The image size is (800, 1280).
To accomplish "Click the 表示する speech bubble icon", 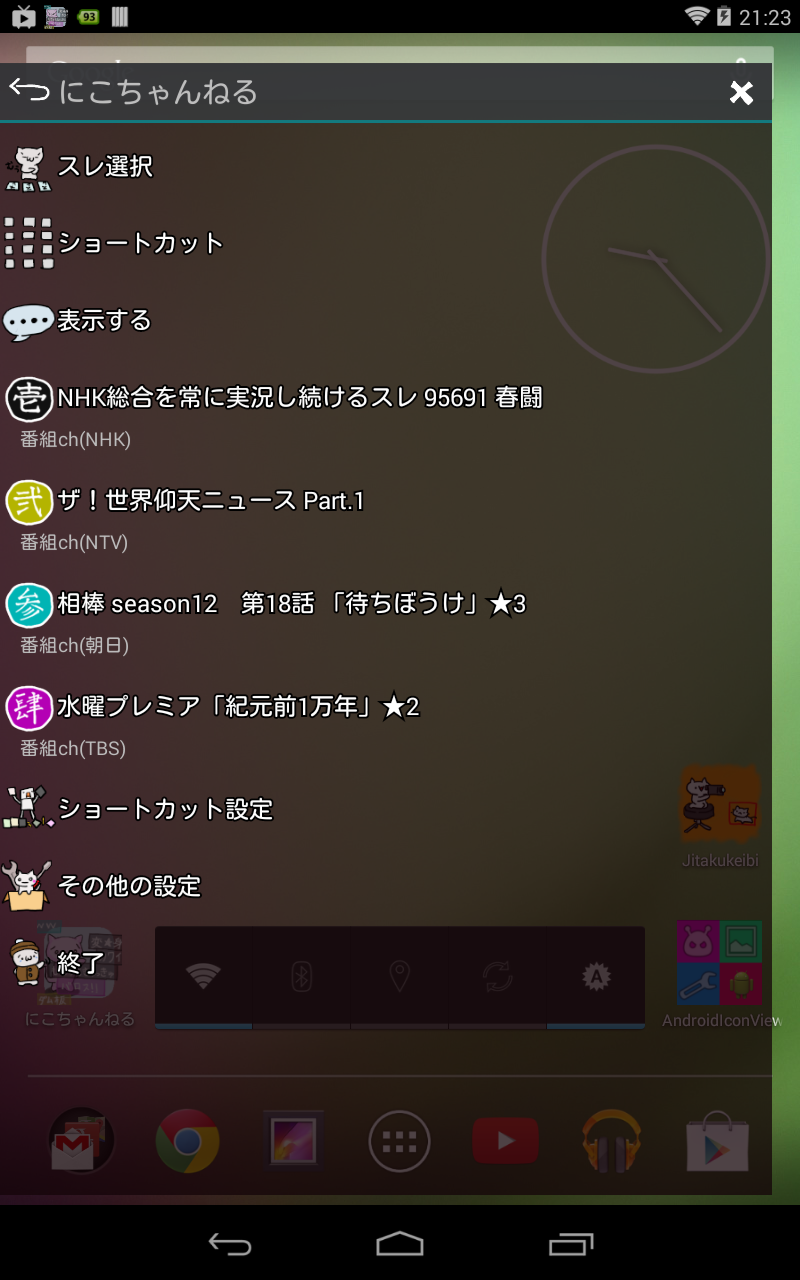I will 30,321.
